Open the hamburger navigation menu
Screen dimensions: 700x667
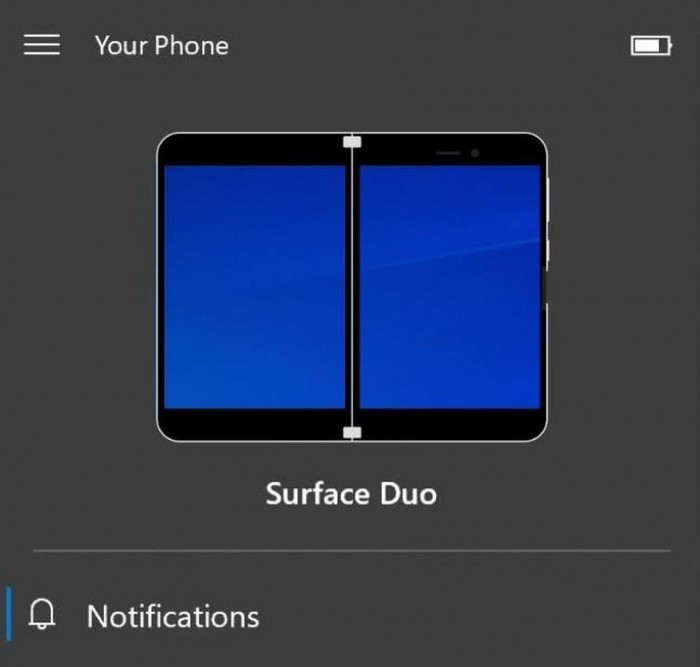click(42, 45)
